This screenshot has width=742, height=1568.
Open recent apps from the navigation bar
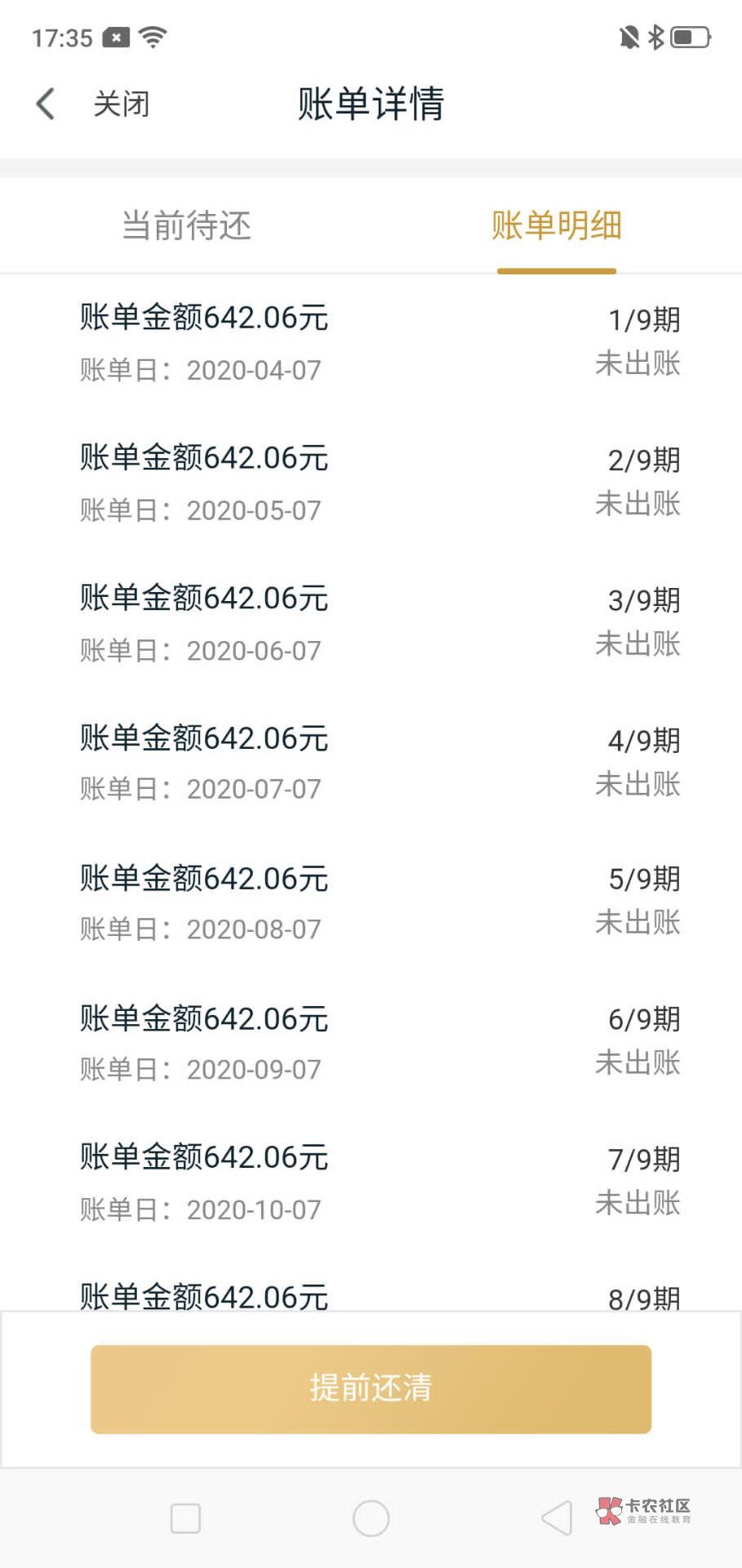(185, 1518)
